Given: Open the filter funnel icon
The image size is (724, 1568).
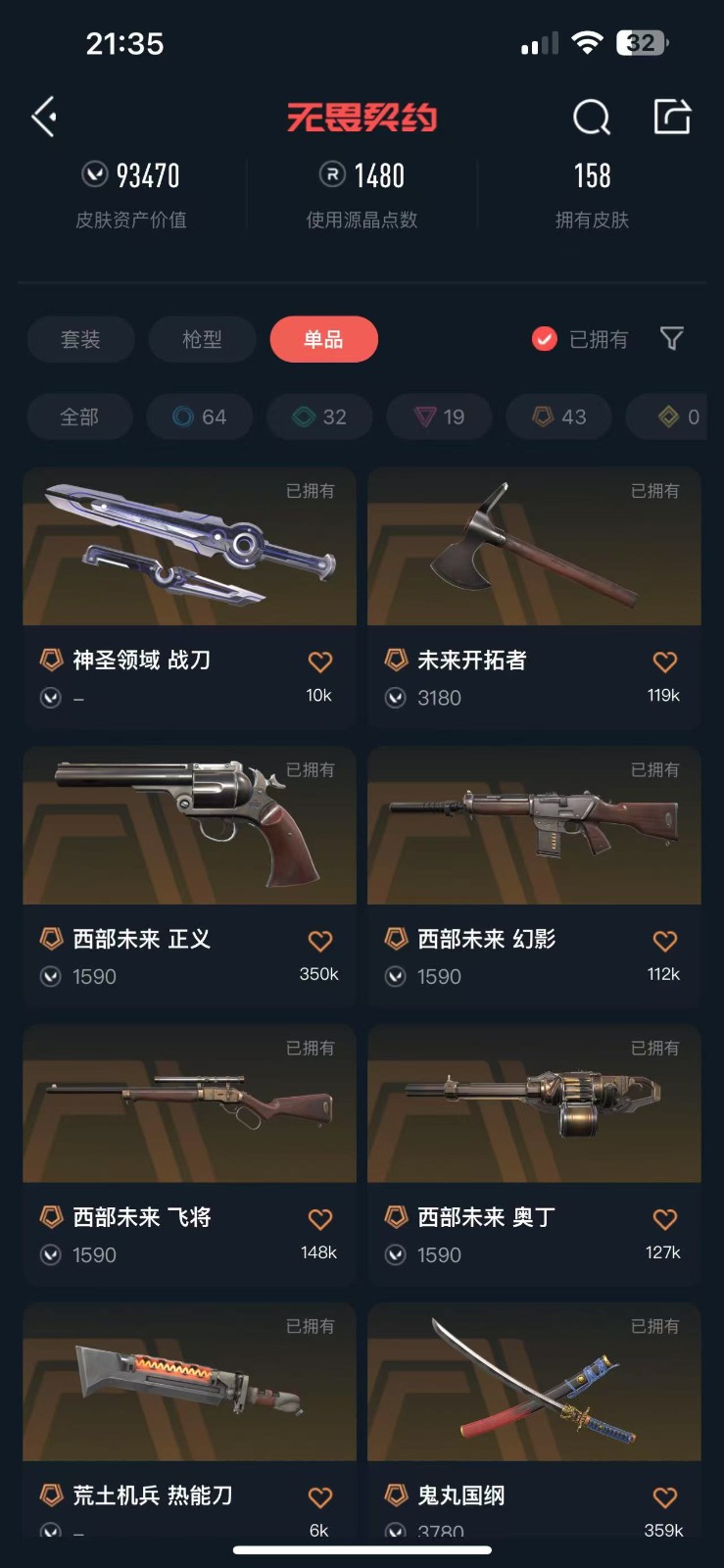Looking at the screenshot, I should tap(671, 339).
